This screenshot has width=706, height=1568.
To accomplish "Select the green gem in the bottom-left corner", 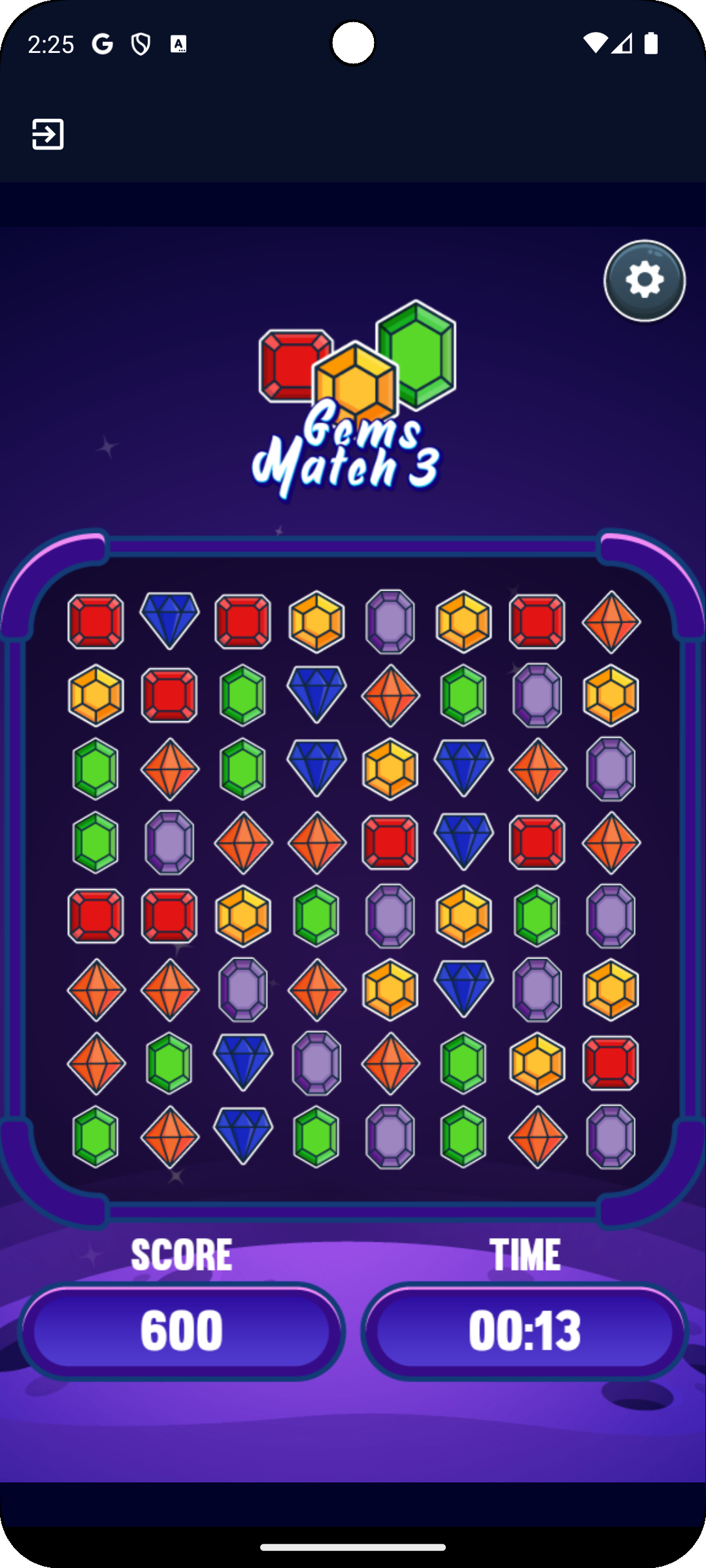I will click(95, 1136).
